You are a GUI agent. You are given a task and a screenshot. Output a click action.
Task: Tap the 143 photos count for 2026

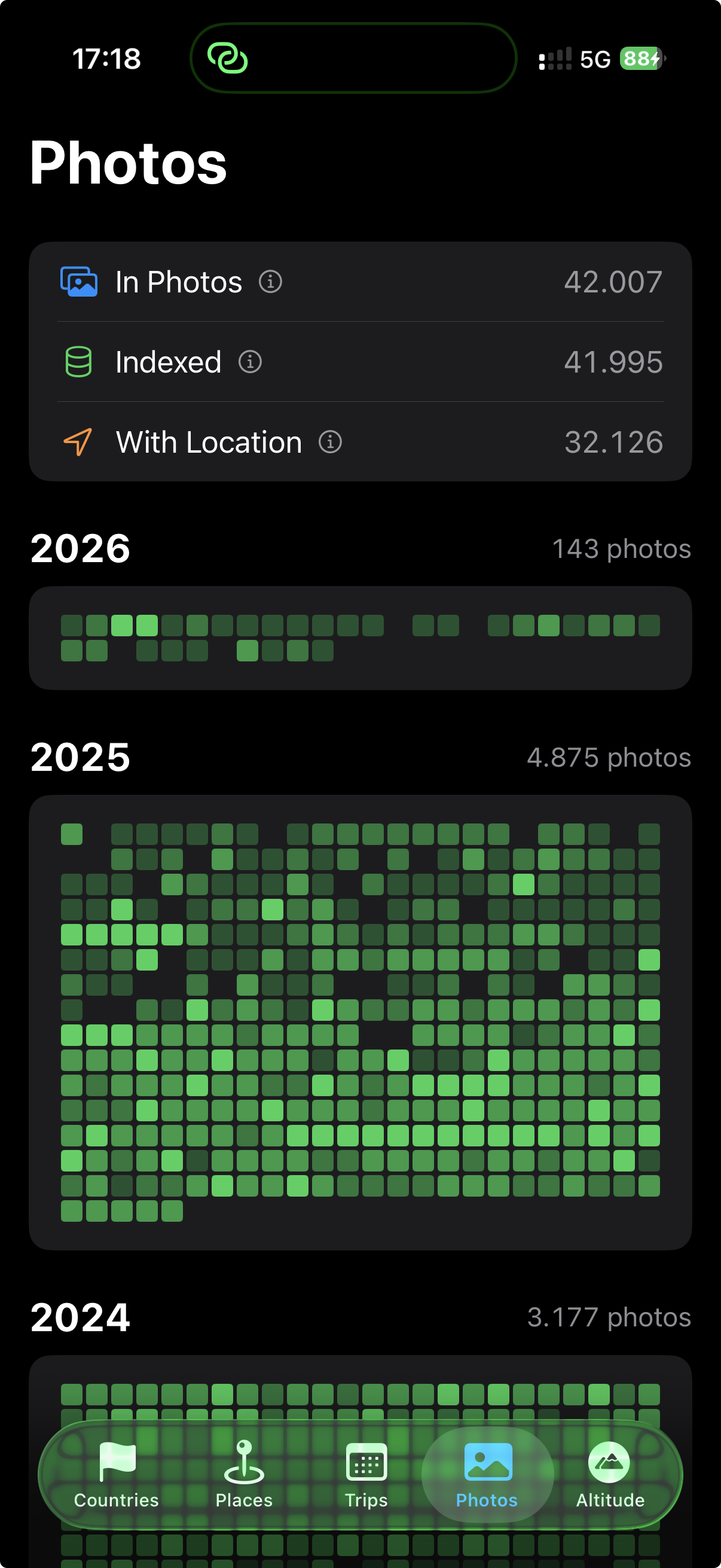[621, 548]
